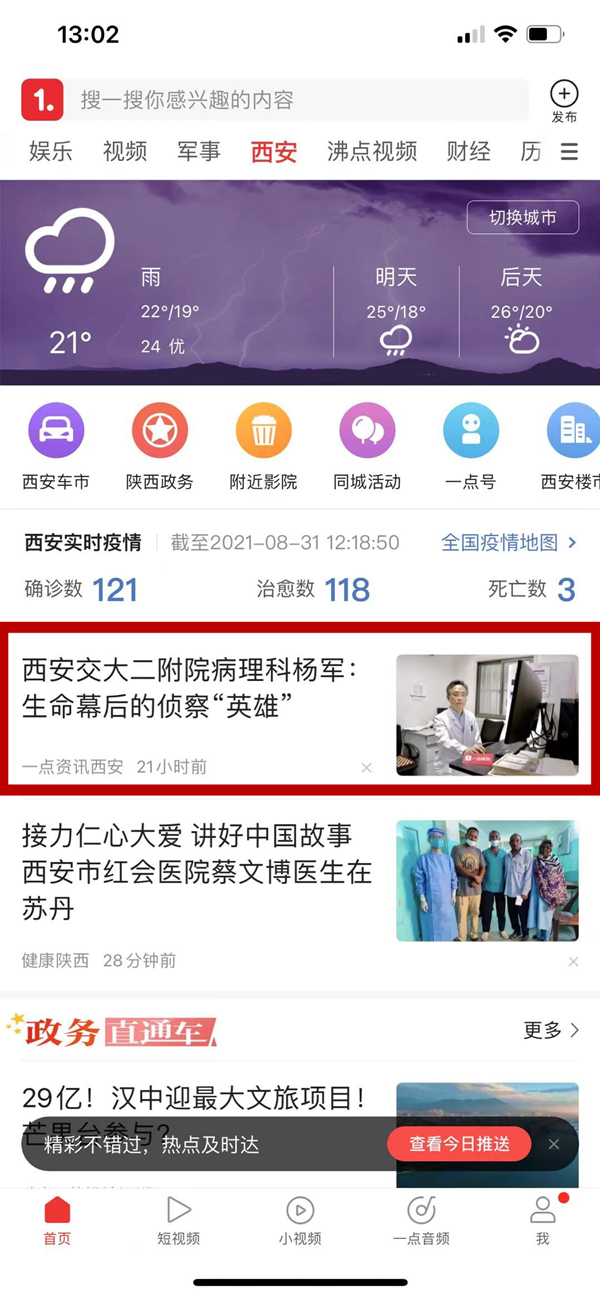Switch to the 娱乐 channel tab
600x1297 pixels.
tap(51, 152)
